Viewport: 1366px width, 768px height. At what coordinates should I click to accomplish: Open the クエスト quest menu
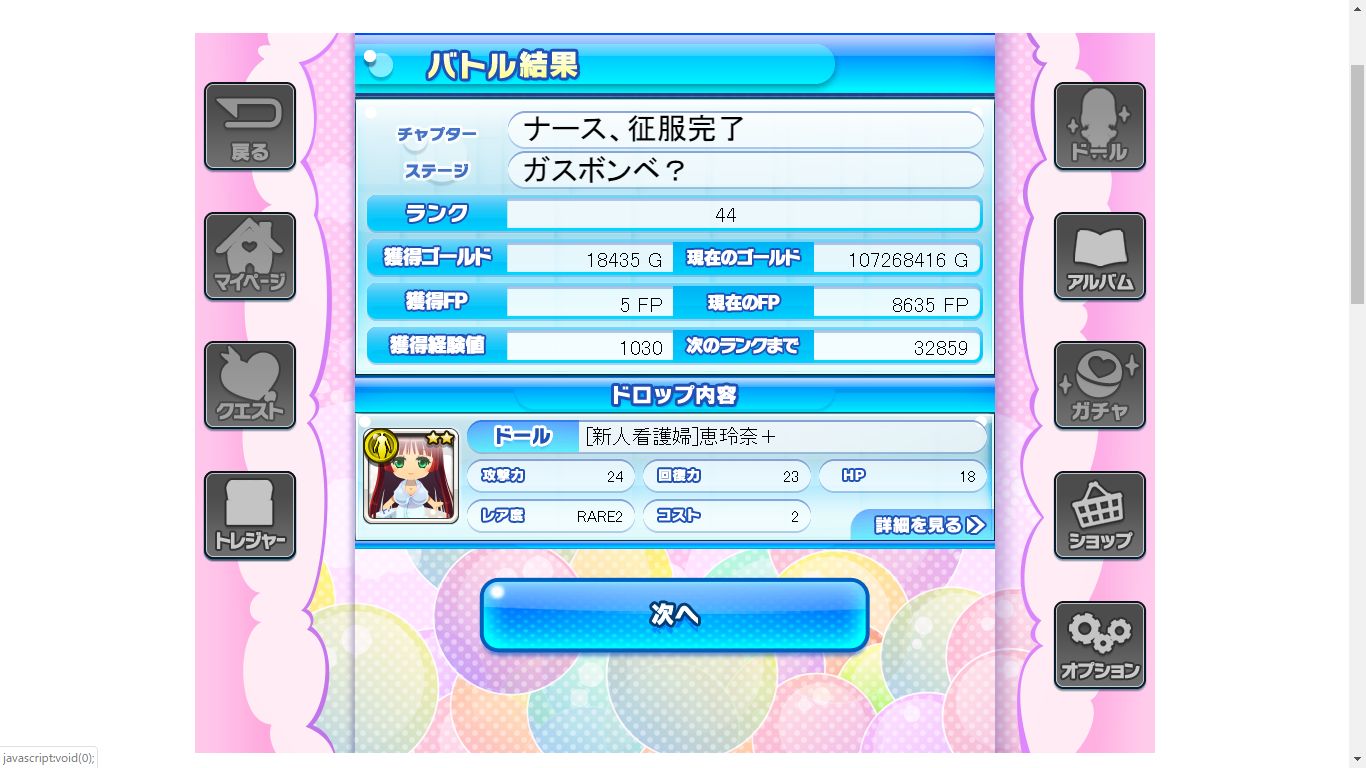[250, 385]
